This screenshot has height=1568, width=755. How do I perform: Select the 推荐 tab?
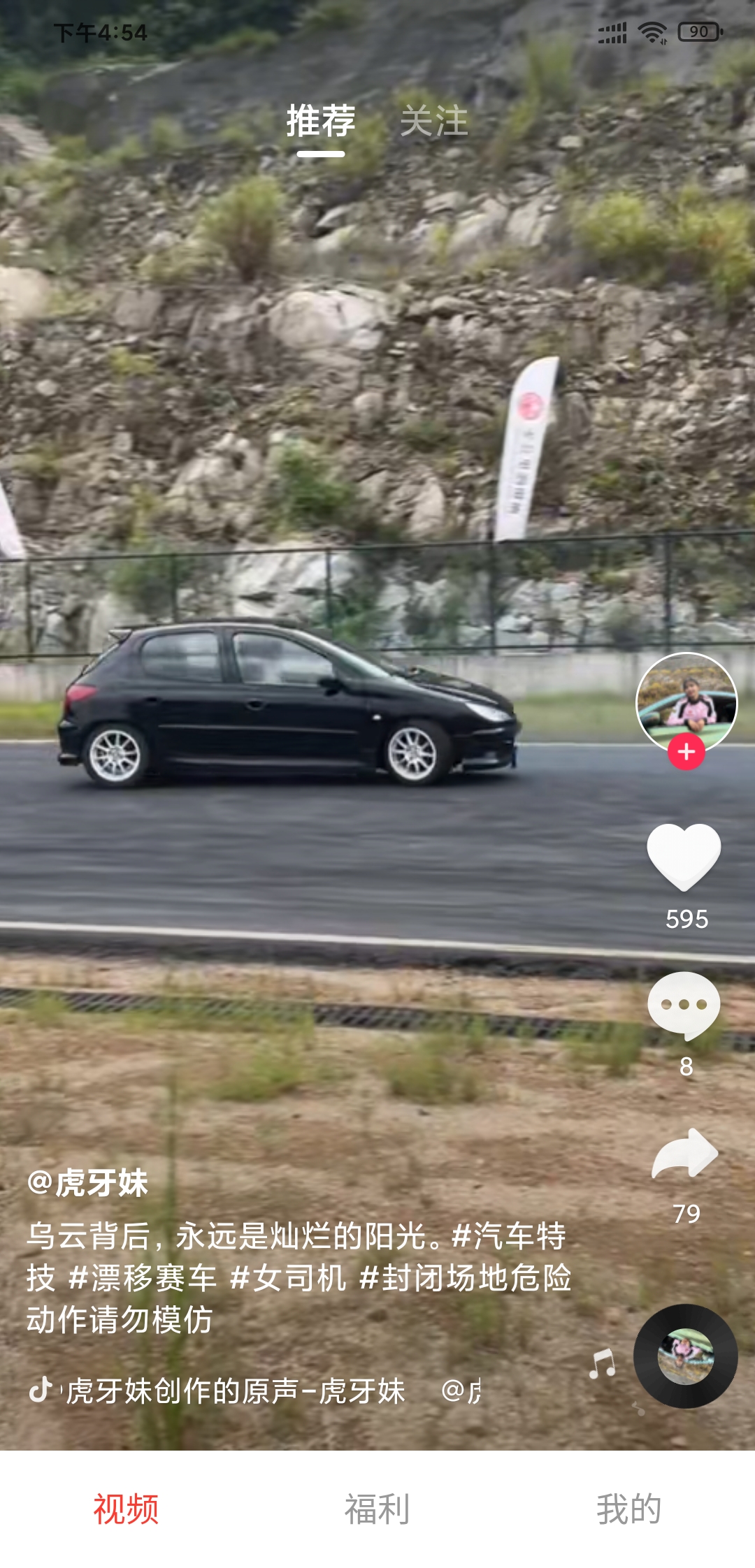(x=321, y=121)
